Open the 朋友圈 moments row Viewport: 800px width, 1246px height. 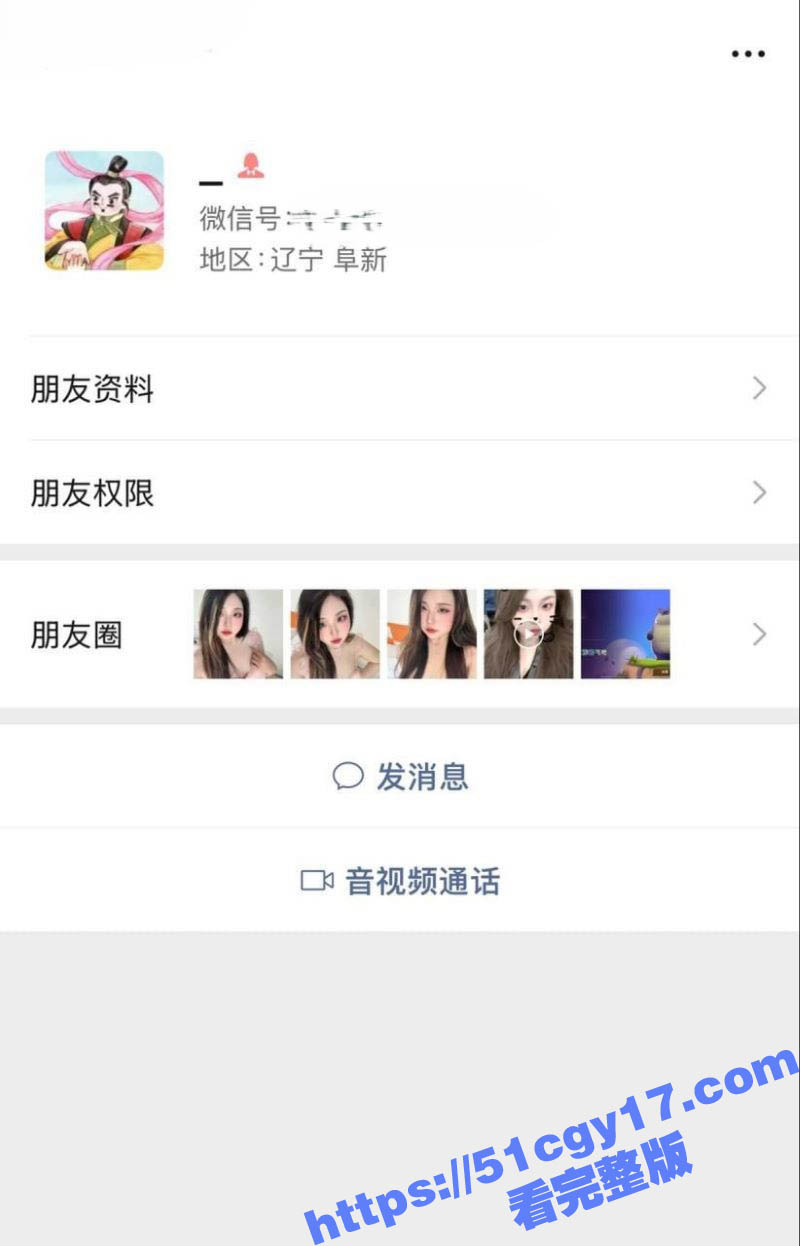(400, 634)
